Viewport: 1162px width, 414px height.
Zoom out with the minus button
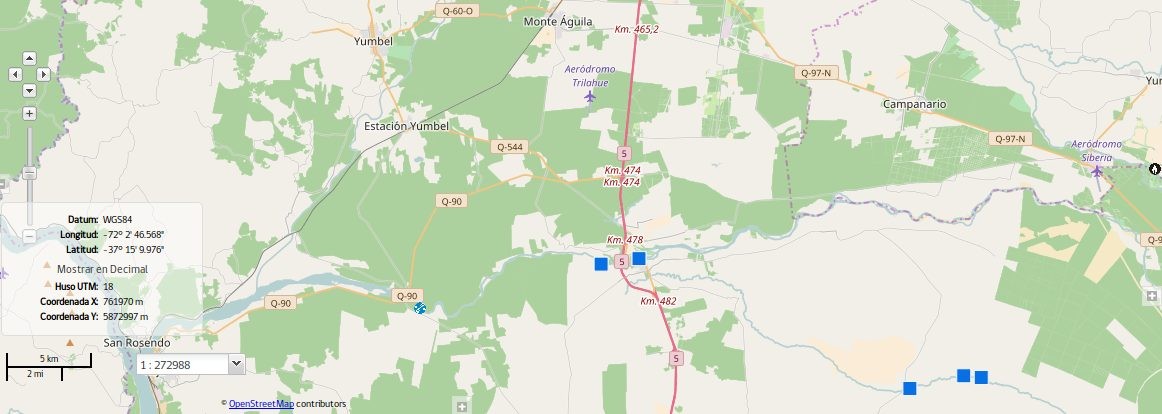29,236
